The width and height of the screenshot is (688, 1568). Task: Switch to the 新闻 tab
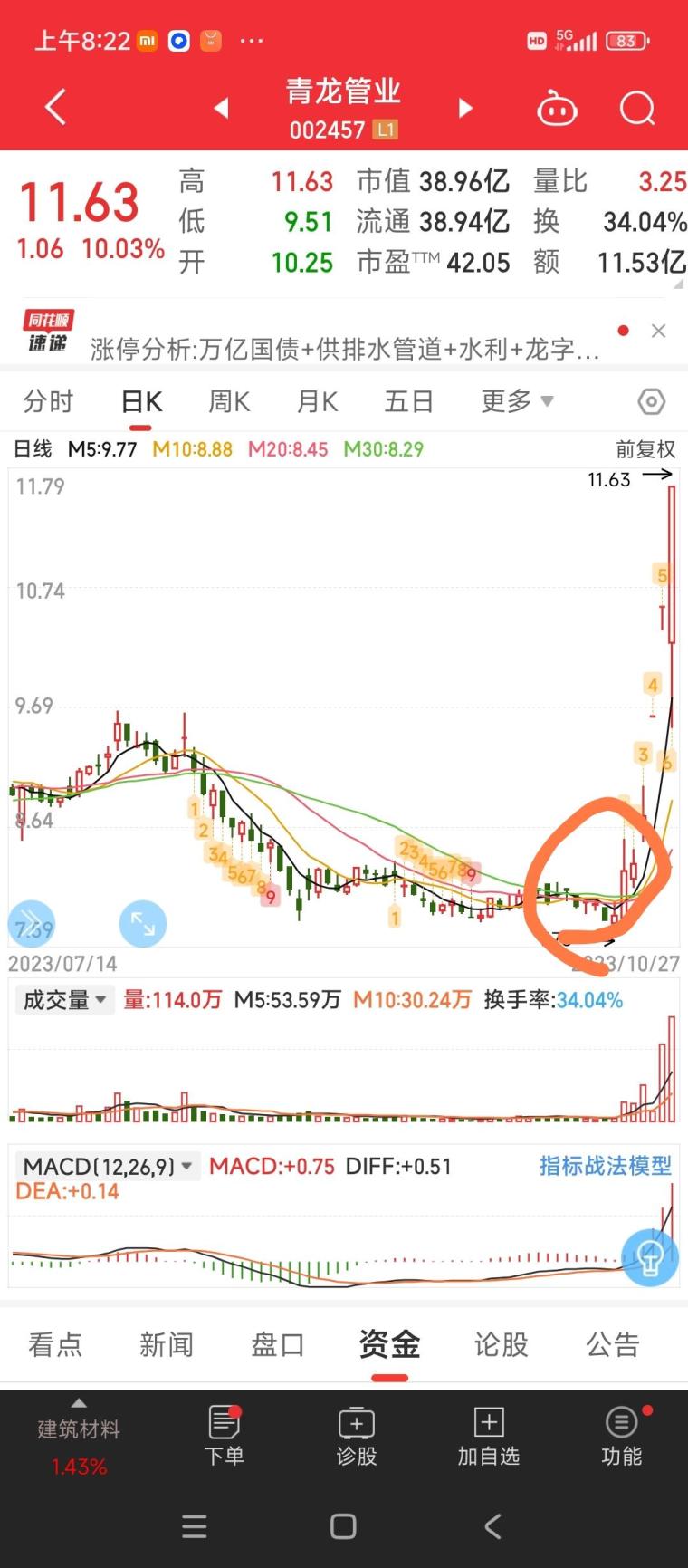point(167,1344)
